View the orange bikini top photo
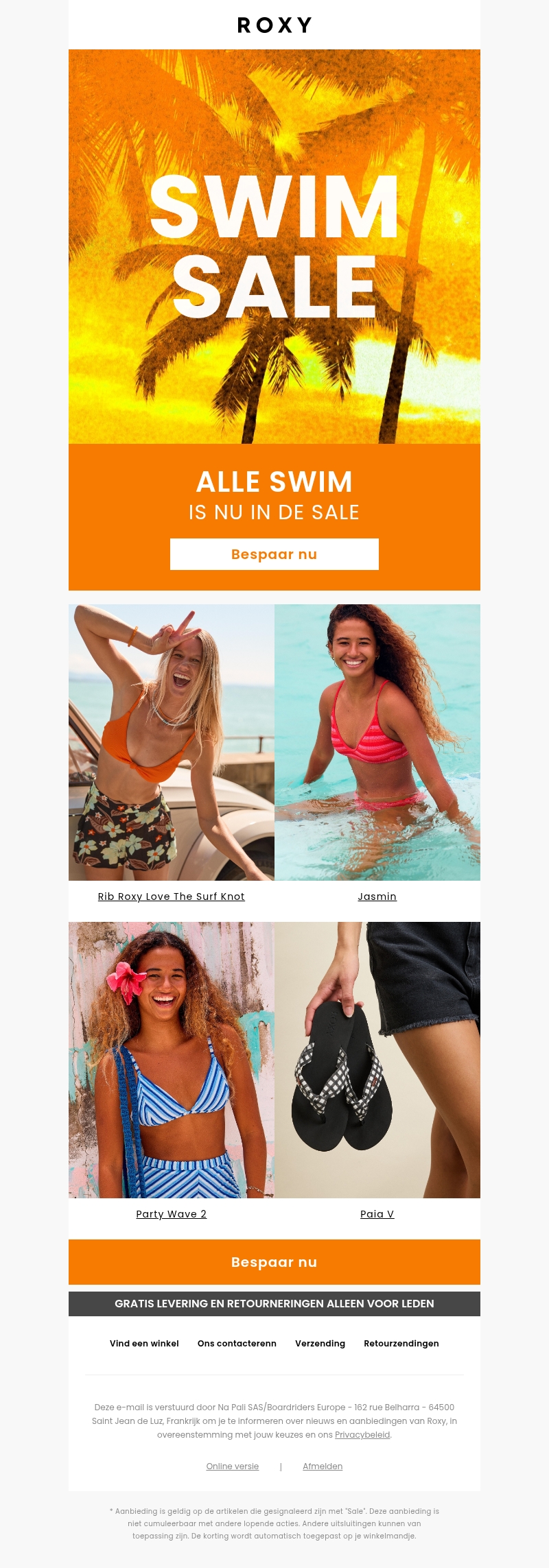Image resolution: width=549 pixels, height=1568 pixels. pyautogui.click(x=172, y=742)
